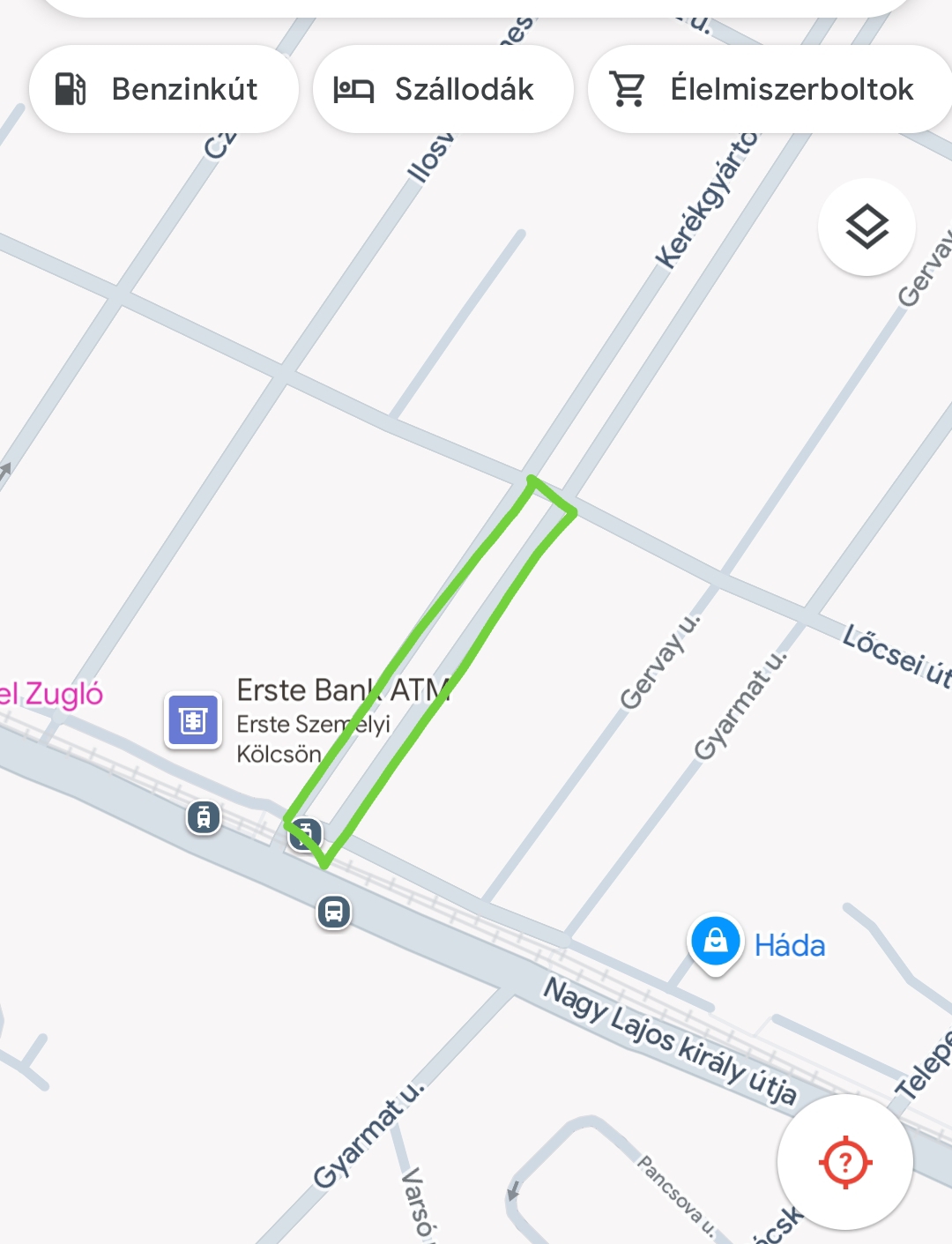Center map on my location
This screenshot has width=952, height=1244.
(x=844, y=1161)
